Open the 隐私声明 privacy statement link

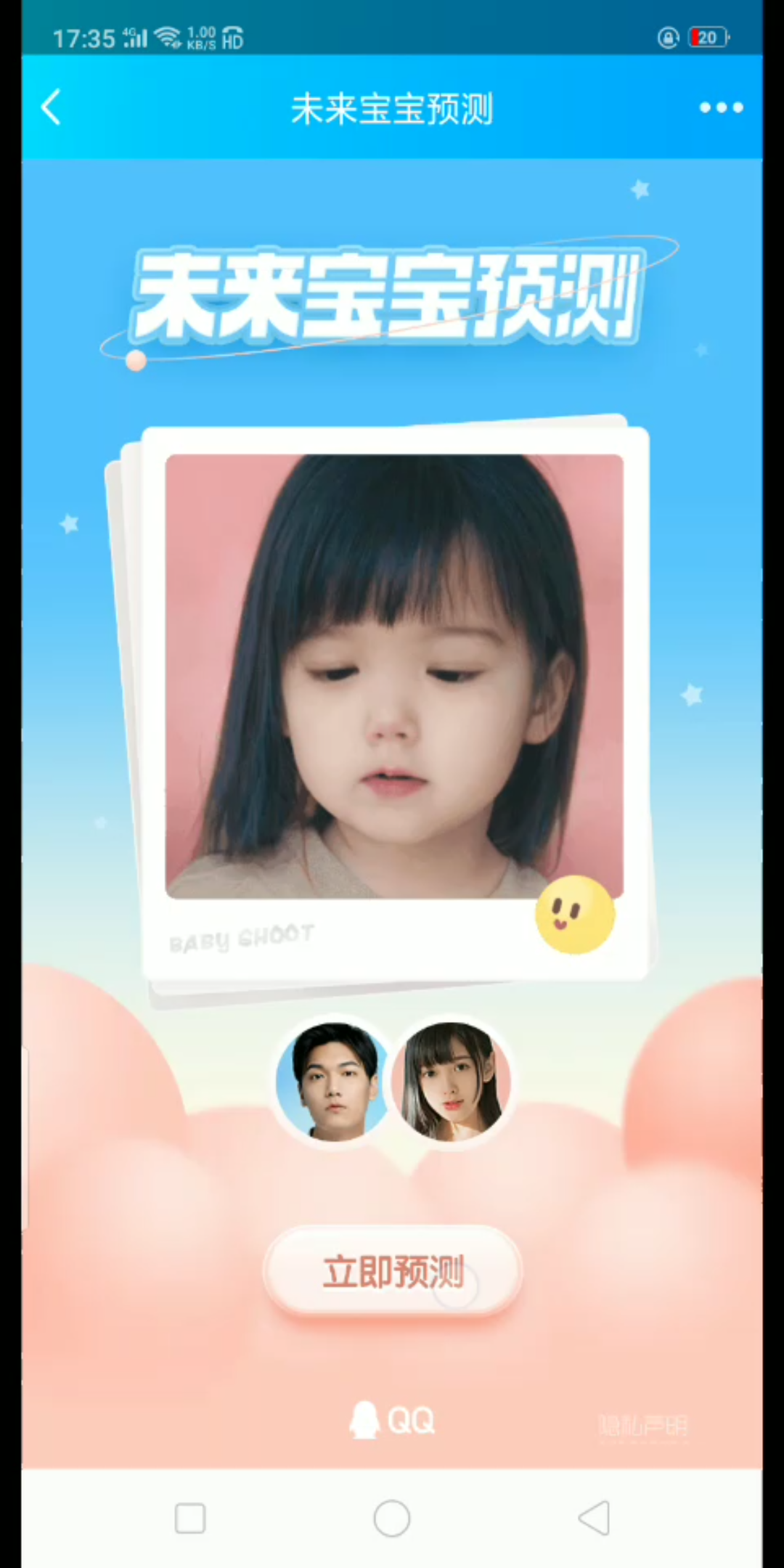[x=643, y=1426]
